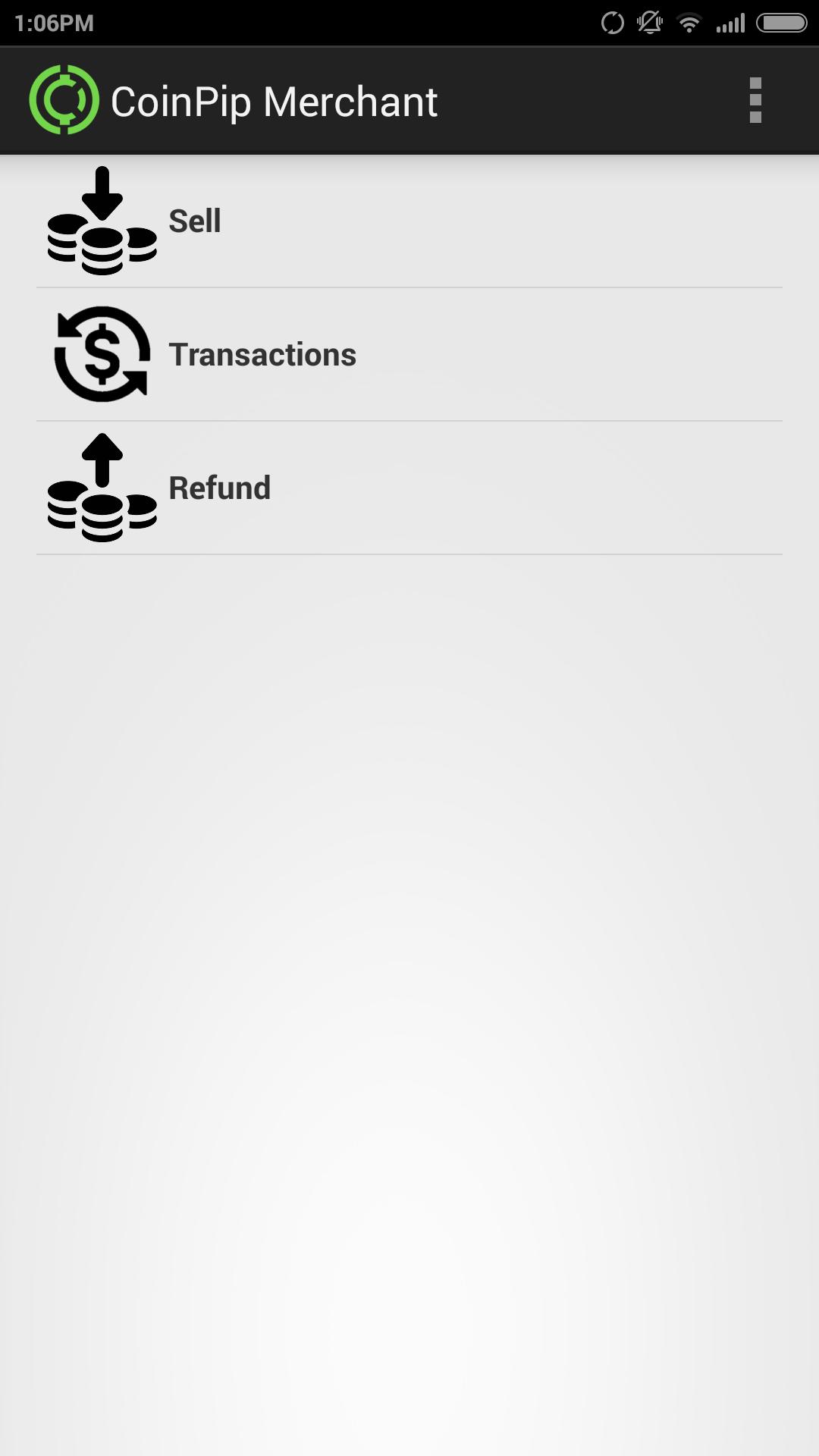
Task: Tap the divider-separated Refund list item
Action: coord(409,488)
